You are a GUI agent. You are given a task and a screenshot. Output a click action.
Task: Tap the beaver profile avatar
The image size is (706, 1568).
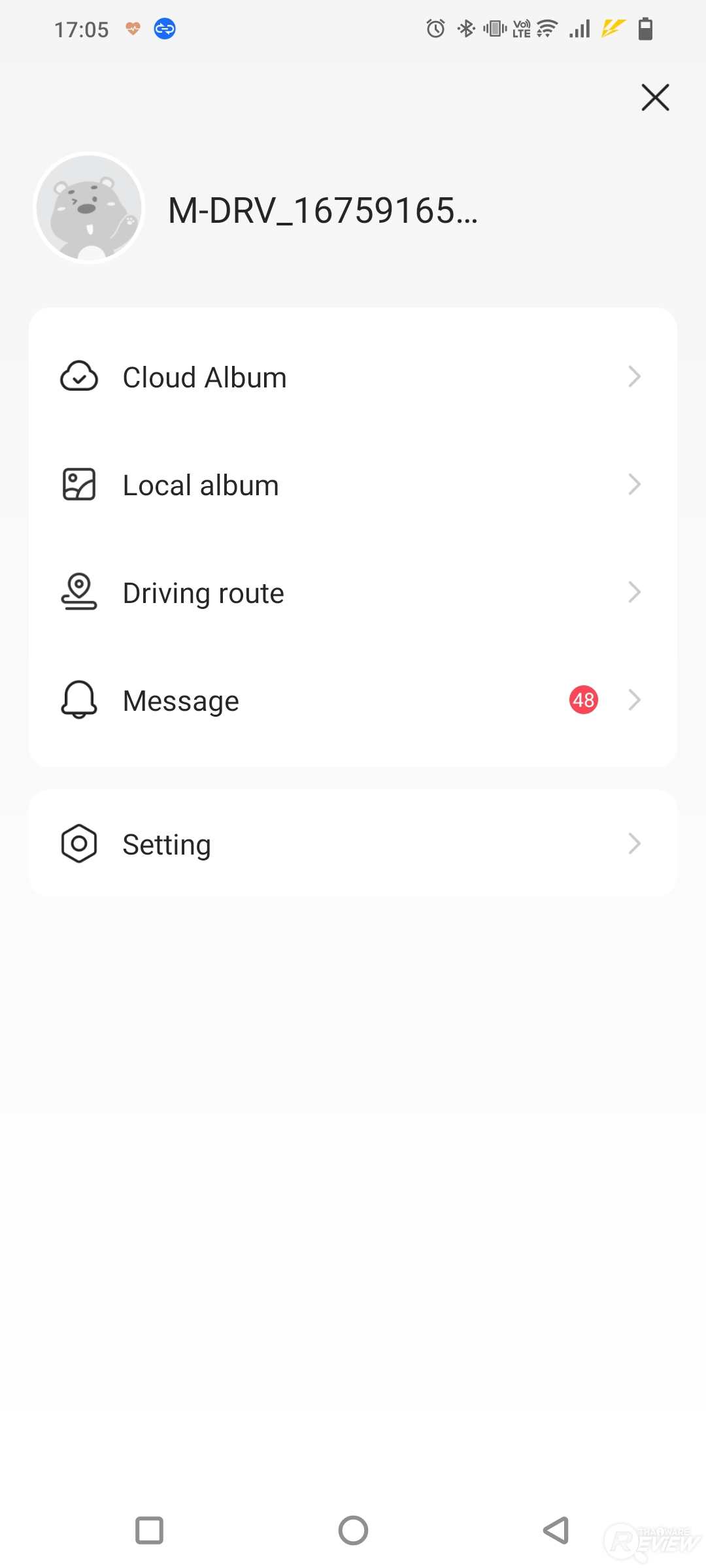89,208
